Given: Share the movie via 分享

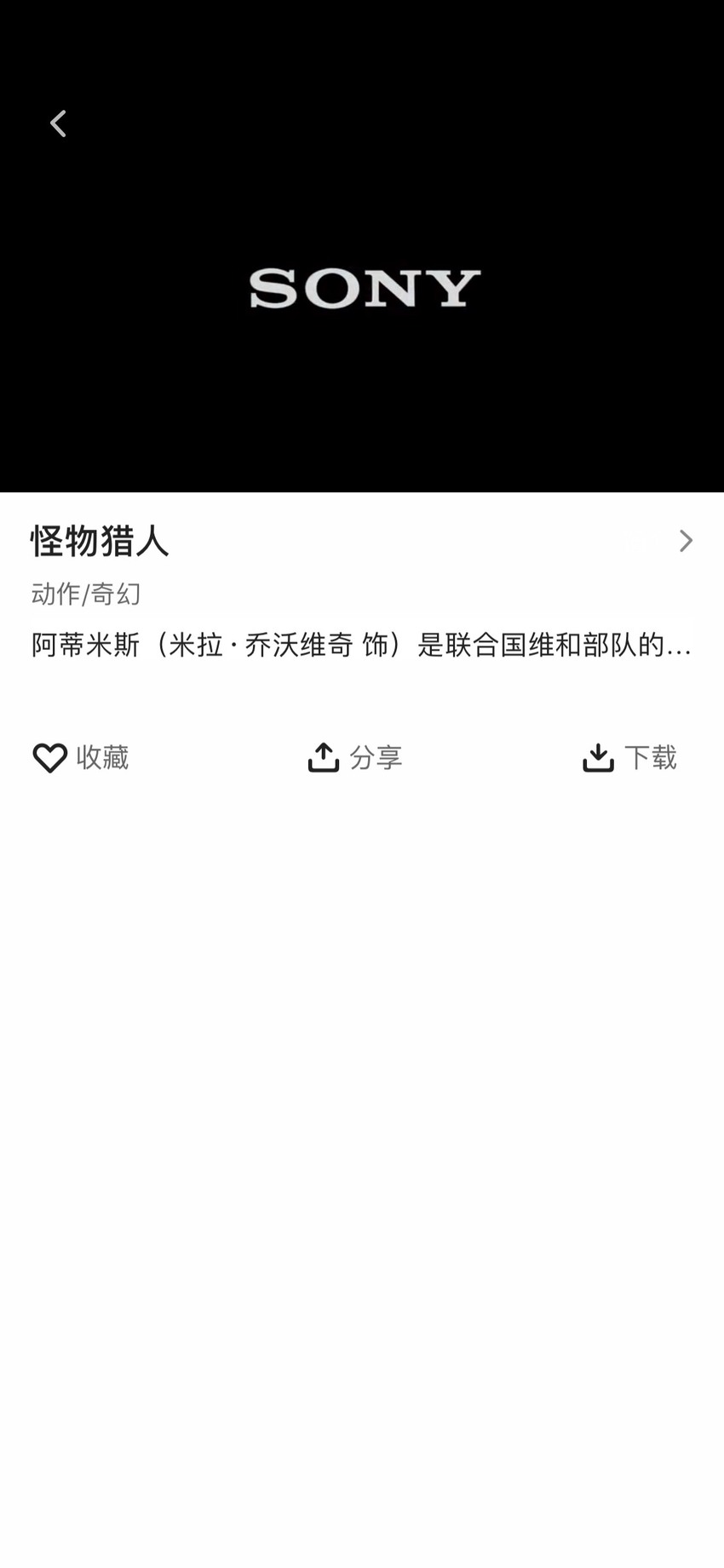Looking at the screenshot, I should coord(354,757).
